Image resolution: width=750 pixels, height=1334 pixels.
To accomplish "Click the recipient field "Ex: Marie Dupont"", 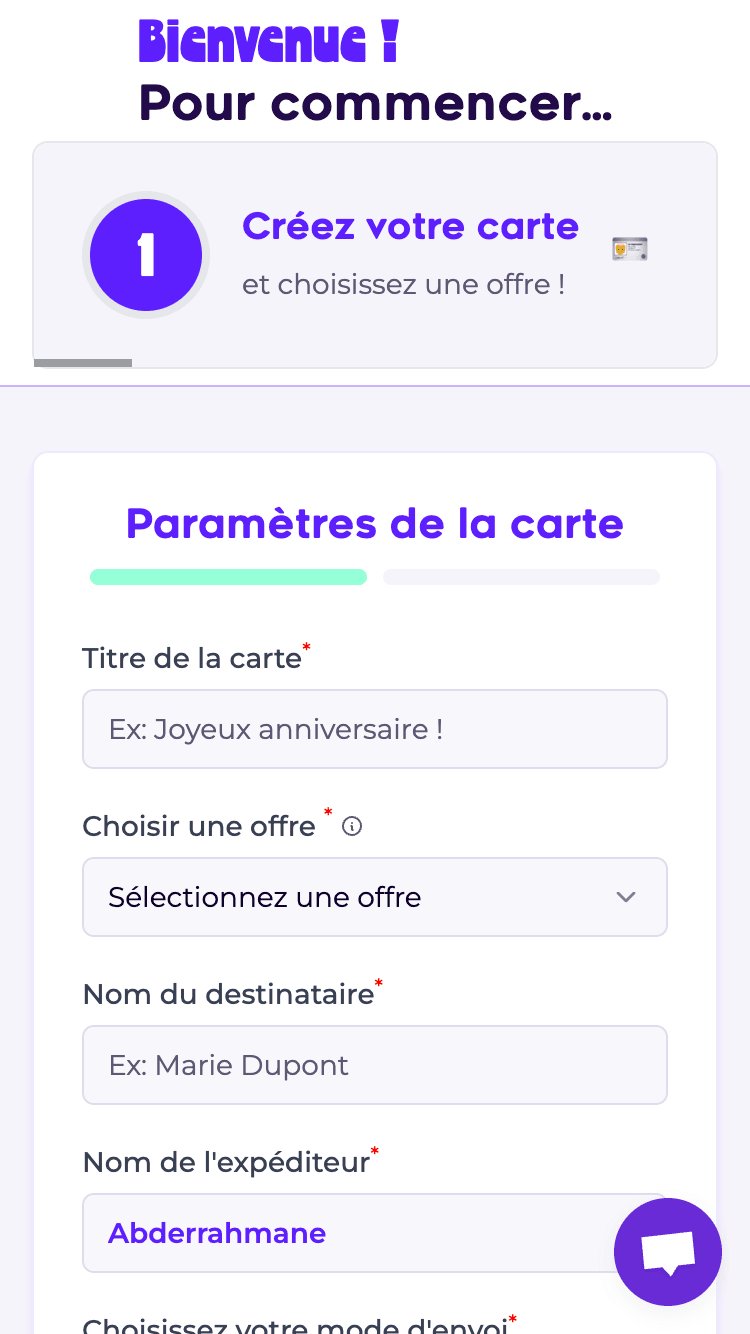I will [375, 1064].
